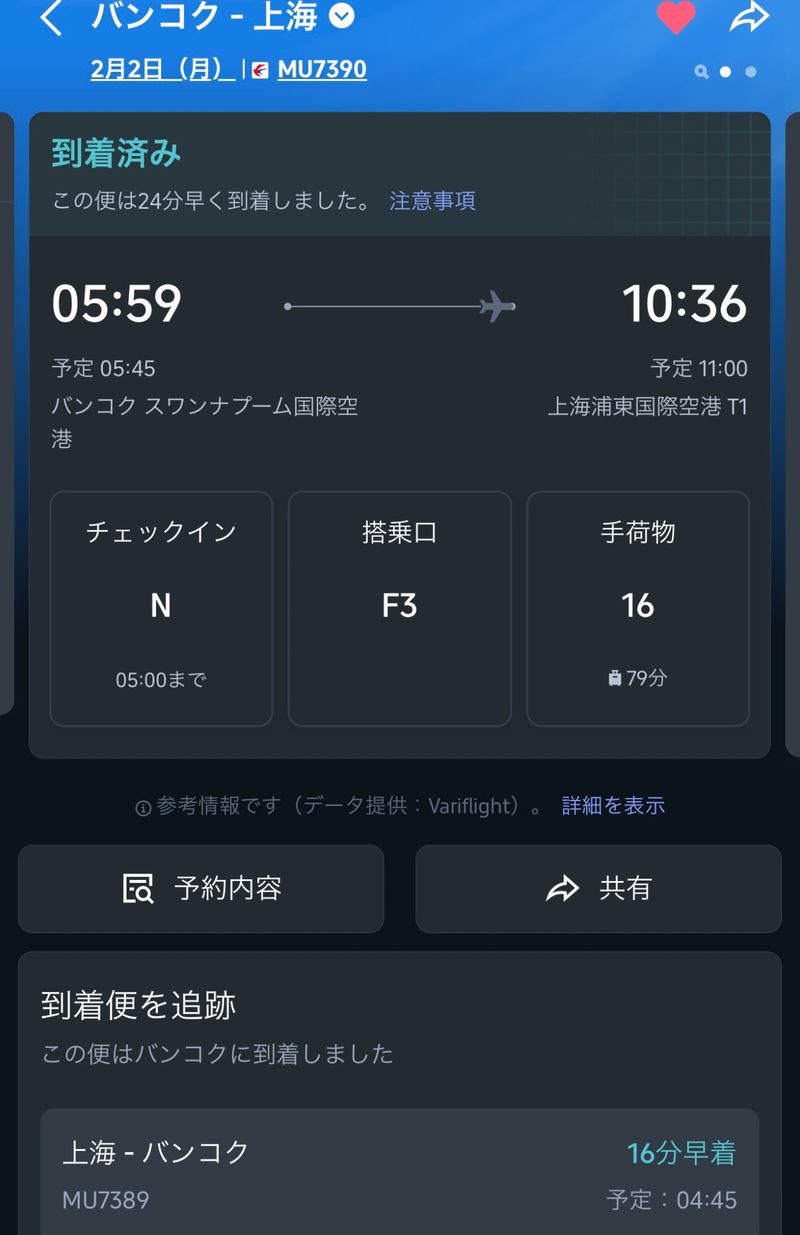Screen dimensions: 800x1235
Task: Open inbound flight MU7389 上海 - バンコク
Action: coord(399,1170)
